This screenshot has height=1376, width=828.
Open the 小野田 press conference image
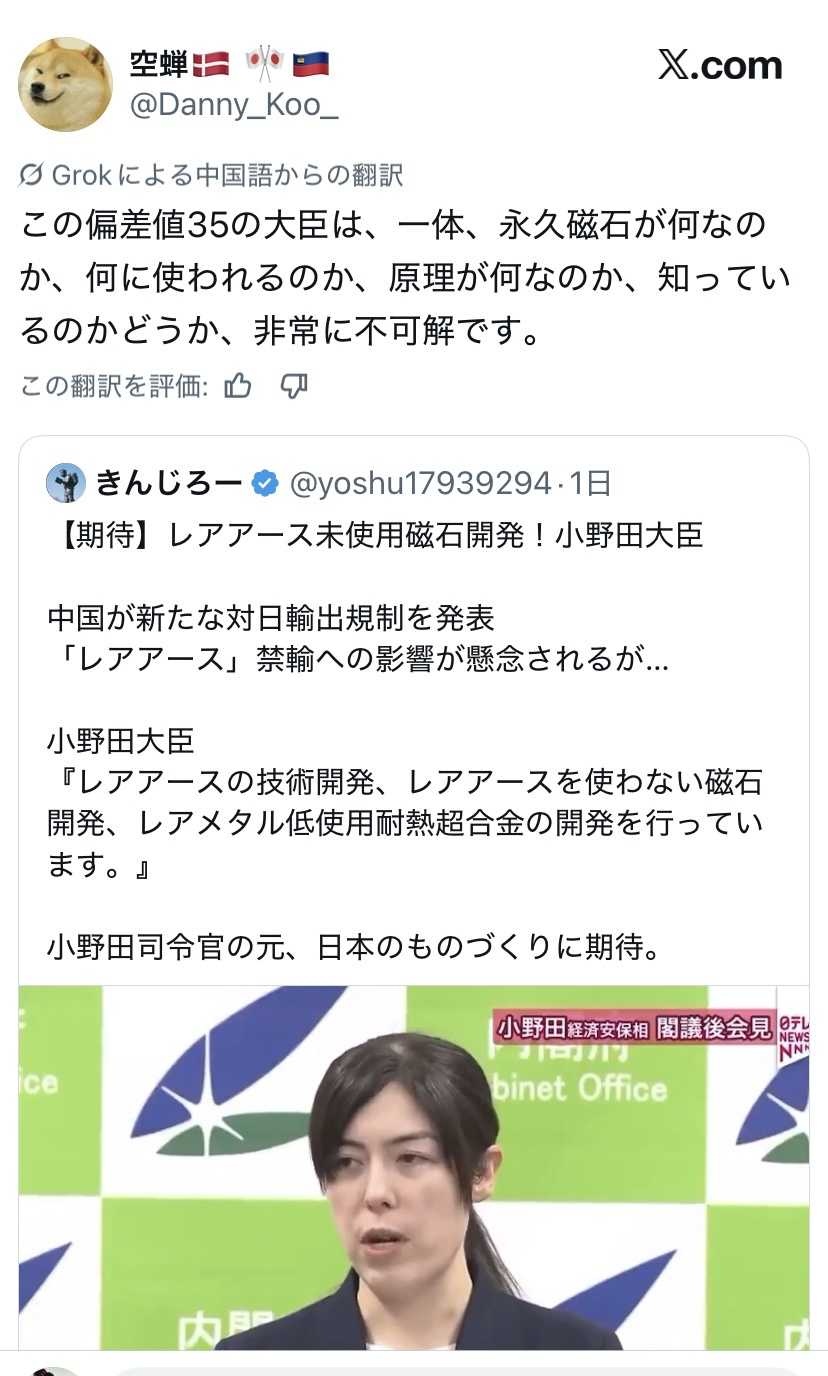pyautogui.click(x=413, y=1166)
